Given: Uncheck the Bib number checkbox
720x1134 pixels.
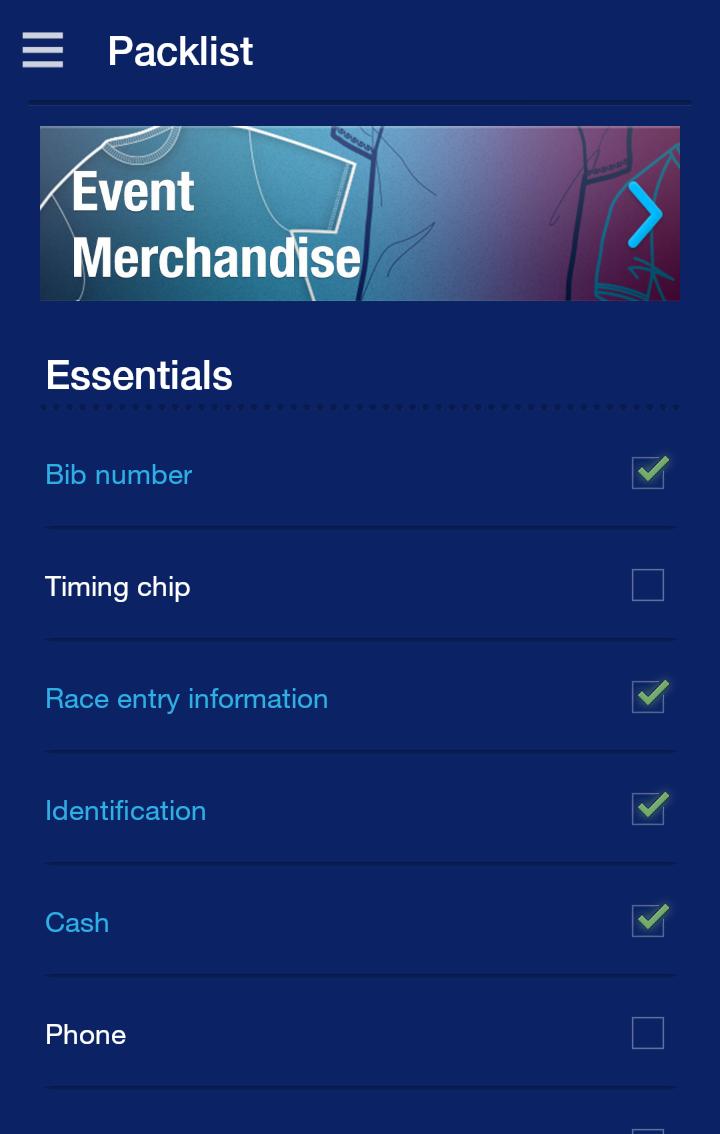Looking at the screenshot, I should (648, 473).
